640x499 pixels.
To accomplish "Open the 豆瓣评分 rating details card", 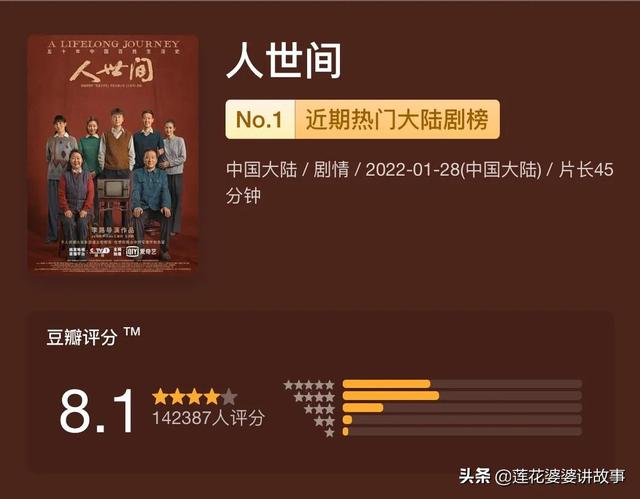I will click(x=321, y=393).
